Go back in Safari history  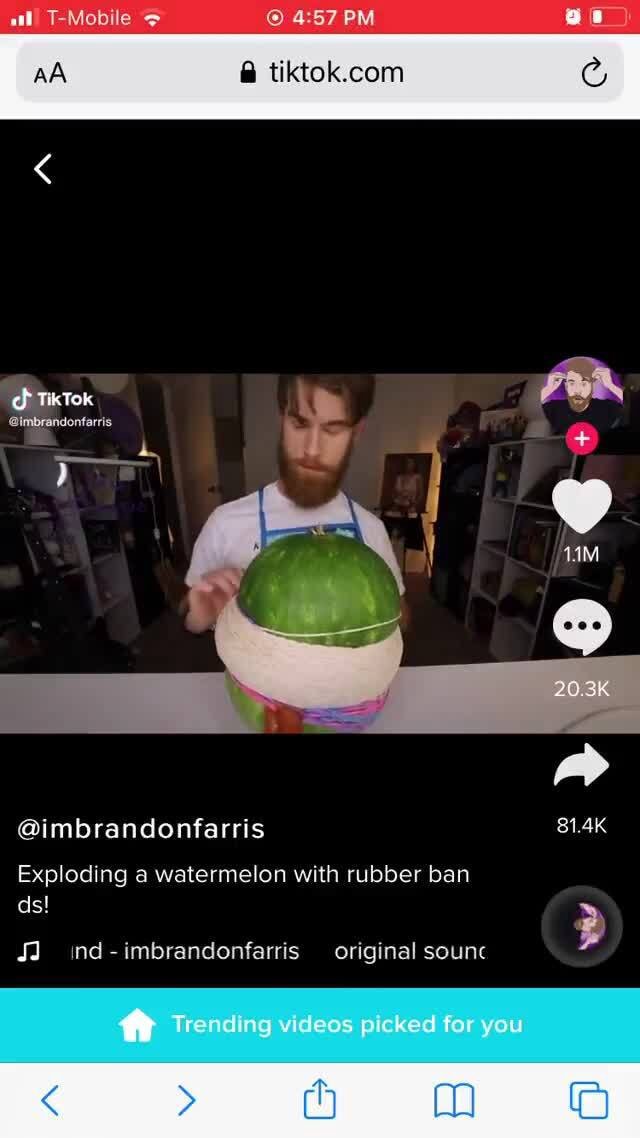[x=50, y=1101]
